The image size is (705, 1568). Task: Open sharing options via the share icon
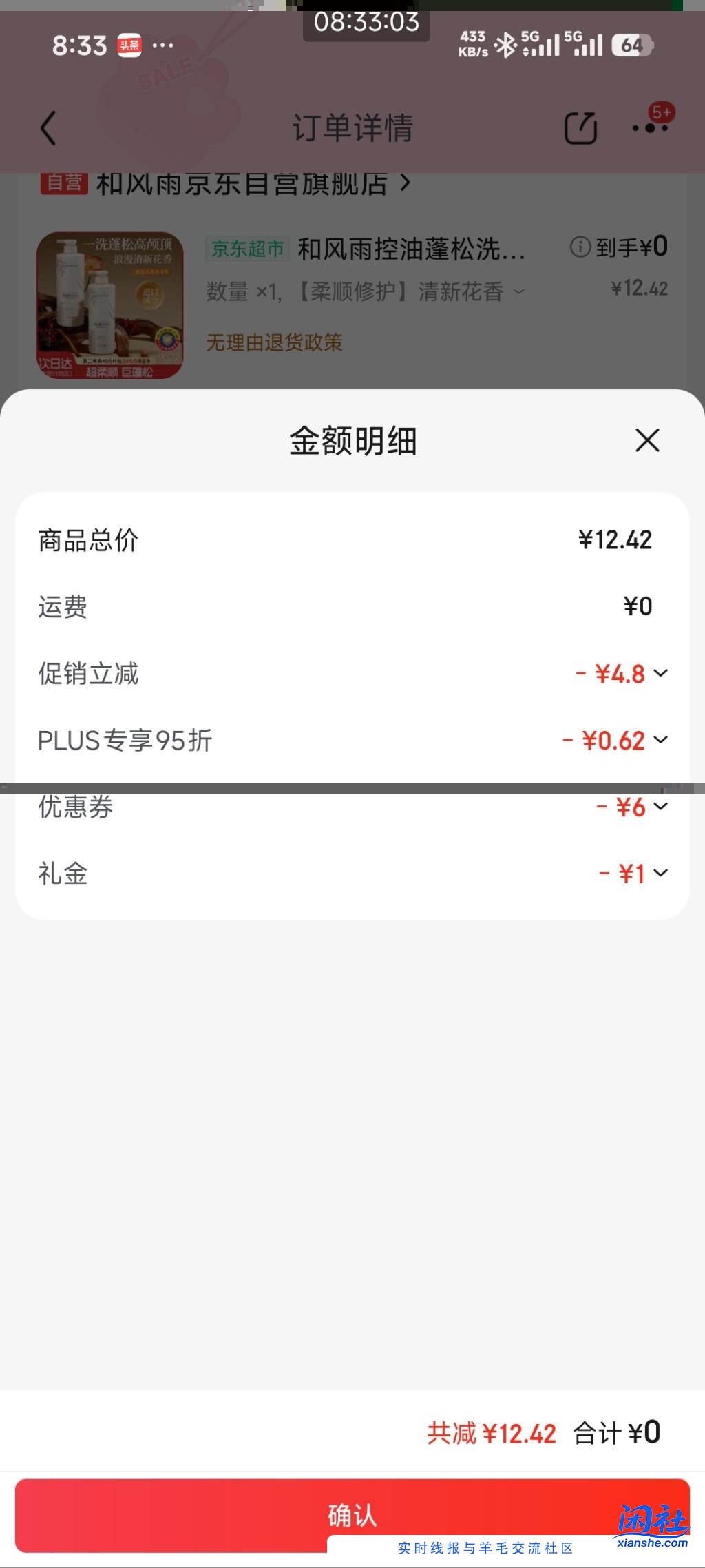point(582,128)
